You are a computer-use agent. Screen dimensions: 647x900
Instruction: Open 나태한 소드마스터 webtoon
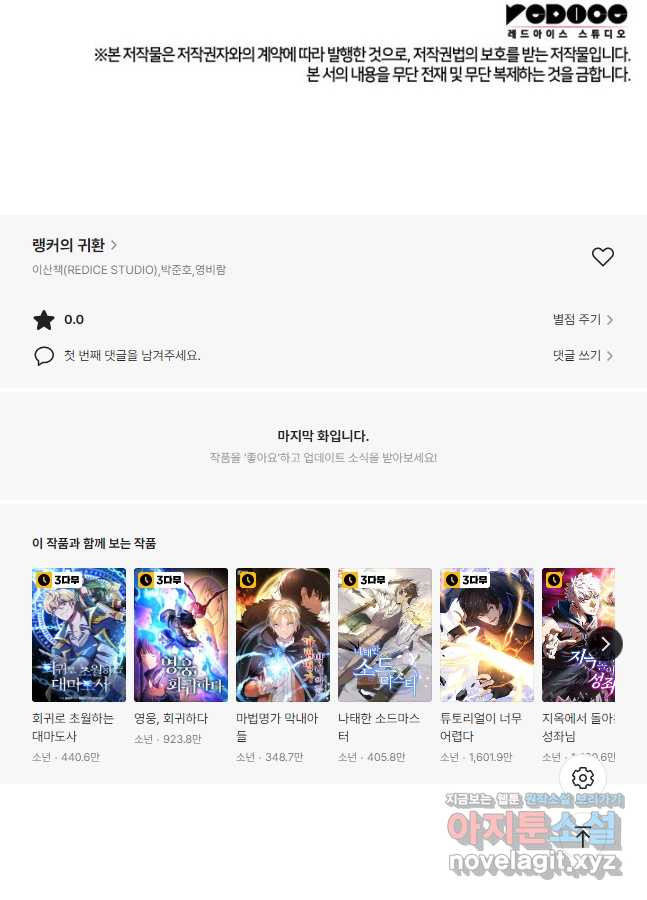tap(385, 636)
